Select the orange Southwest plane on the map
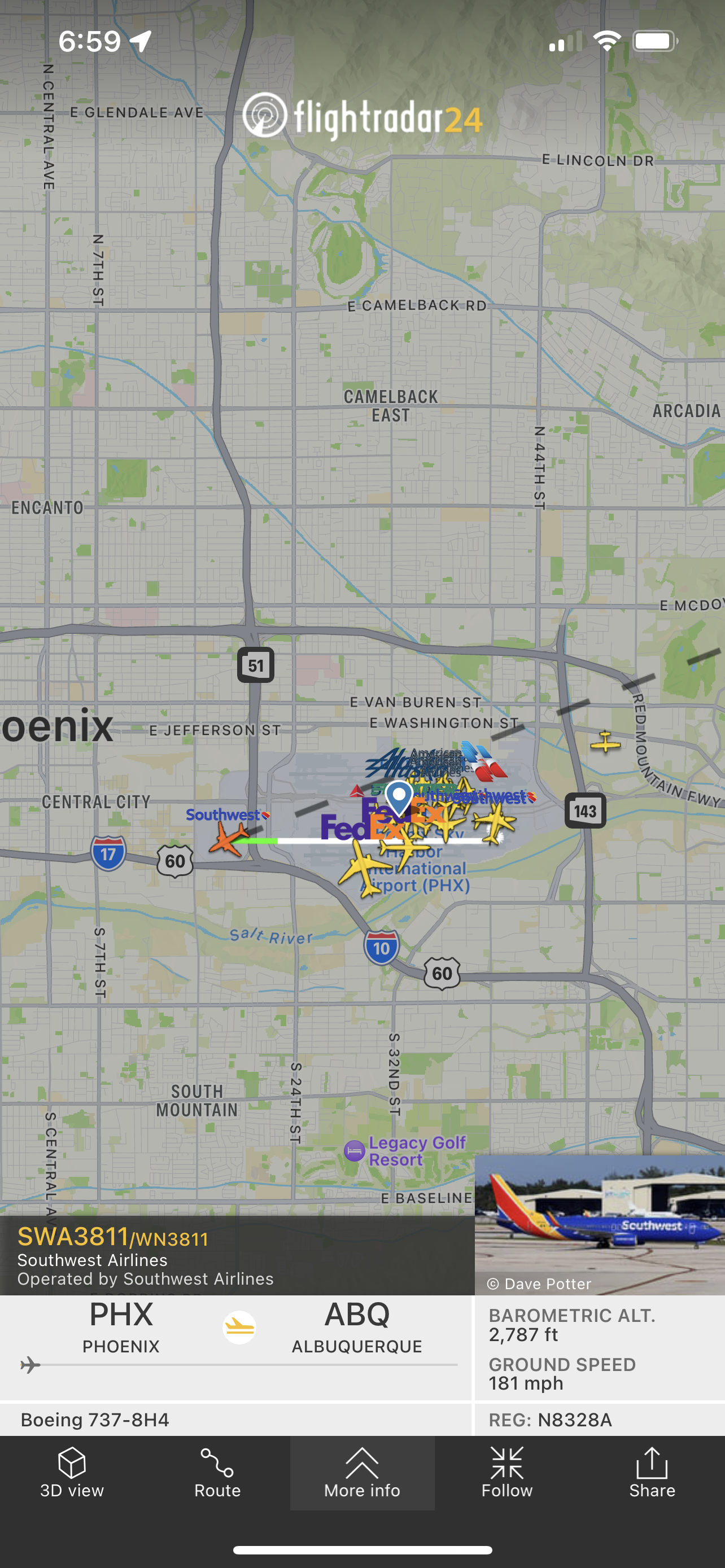Screen dimensions: 725x1568 tap(228, 840)
